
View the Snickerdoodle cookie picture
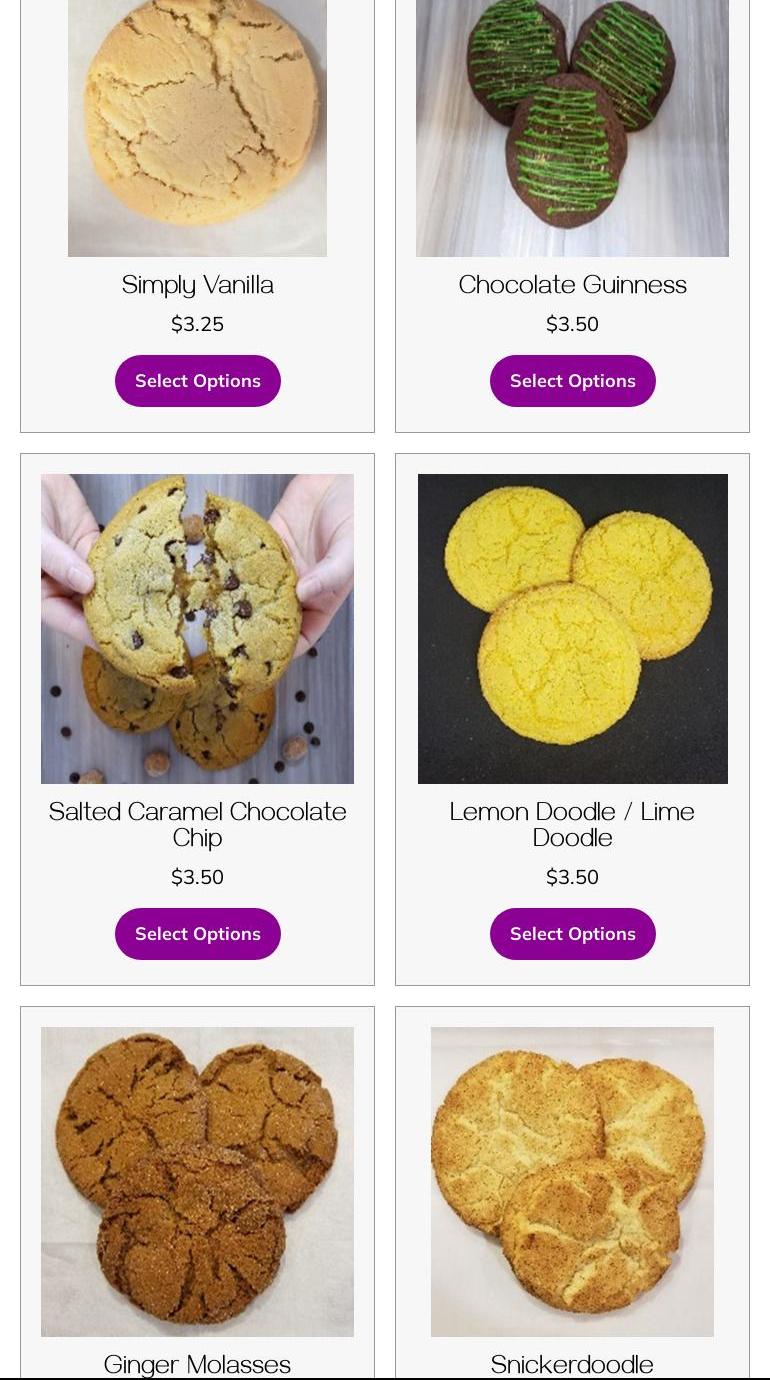tap(572, 1182)
